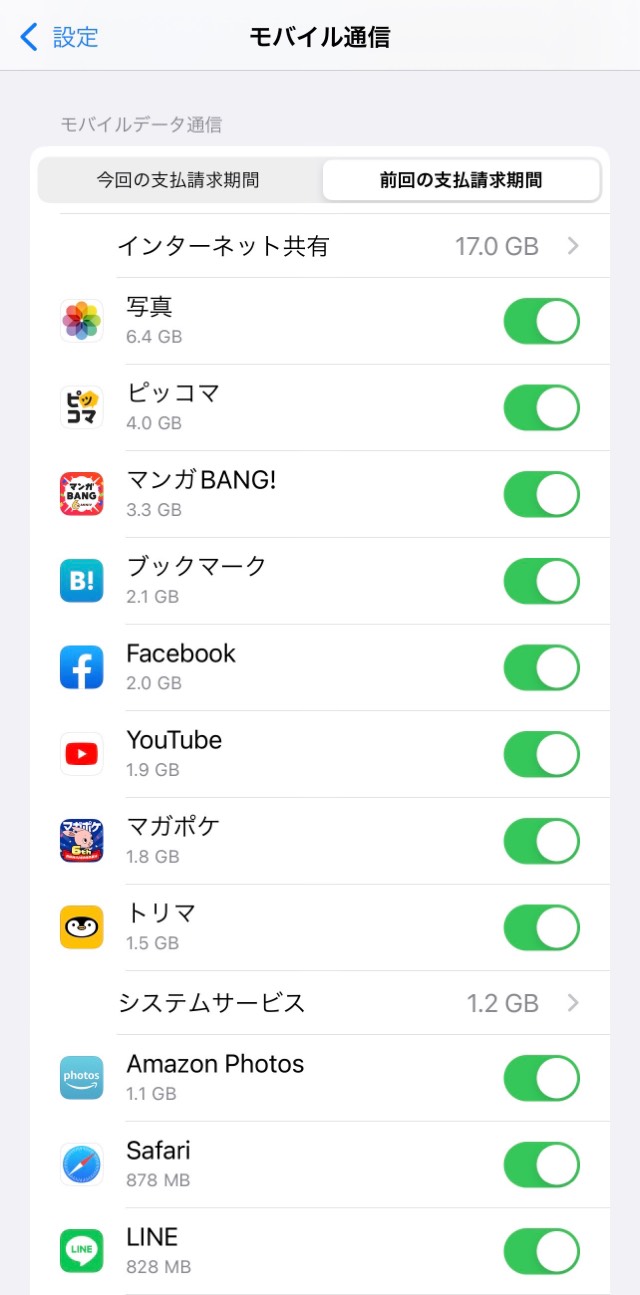Toggle ブックマーク mobile data switch

[x=542, y=581]
